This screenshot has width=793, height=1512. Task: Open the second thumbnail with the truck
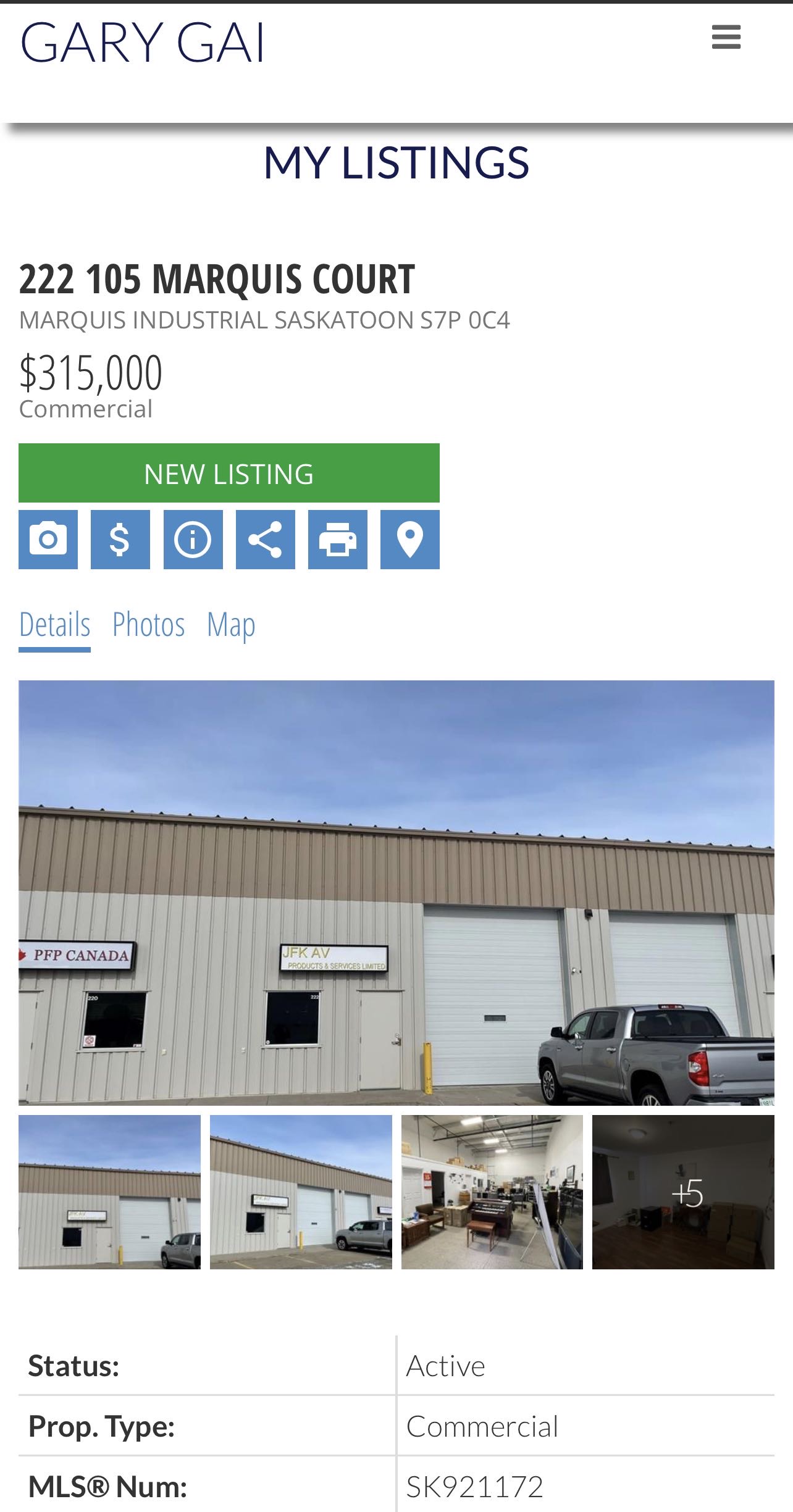coord(301,1192)
